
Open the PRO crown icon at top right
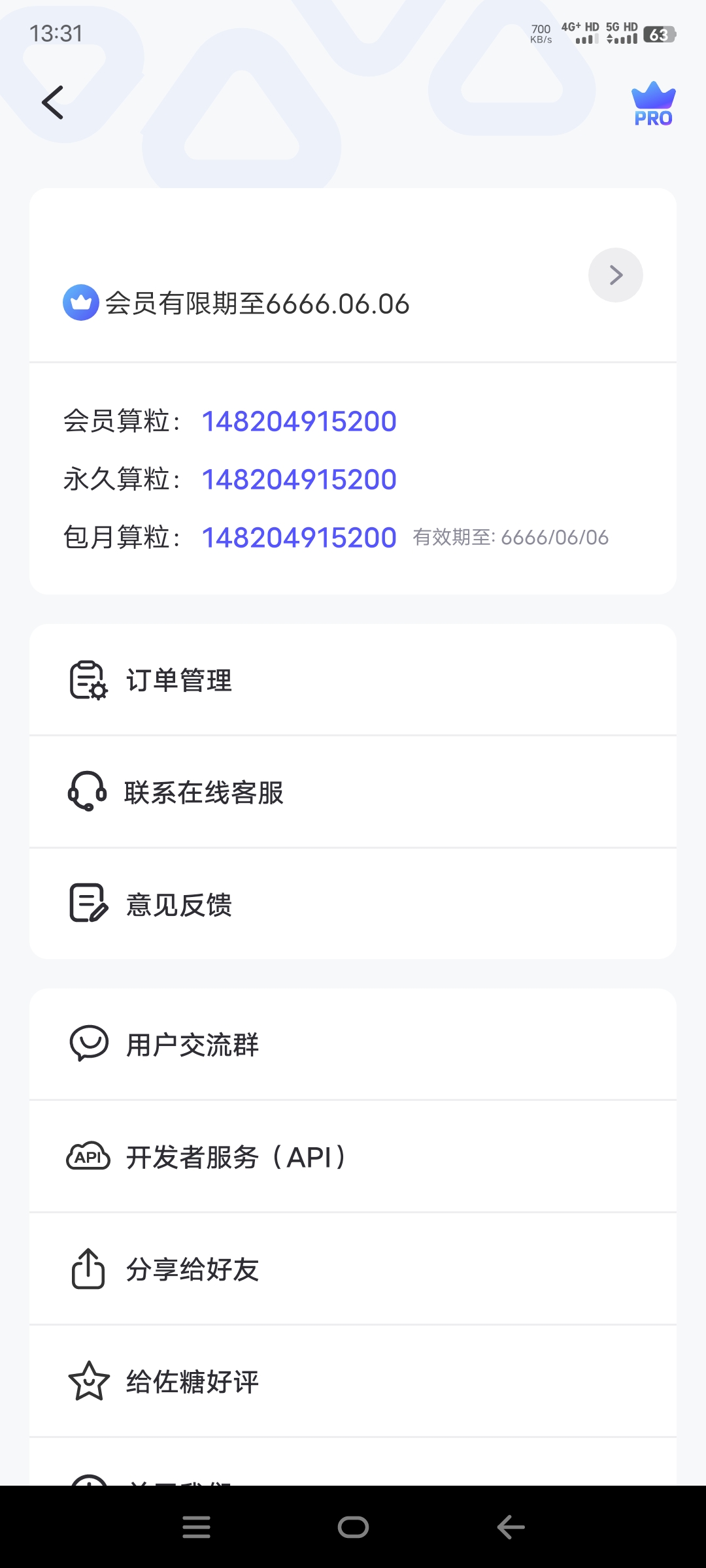pyautogui.click(x=652, y=103)
